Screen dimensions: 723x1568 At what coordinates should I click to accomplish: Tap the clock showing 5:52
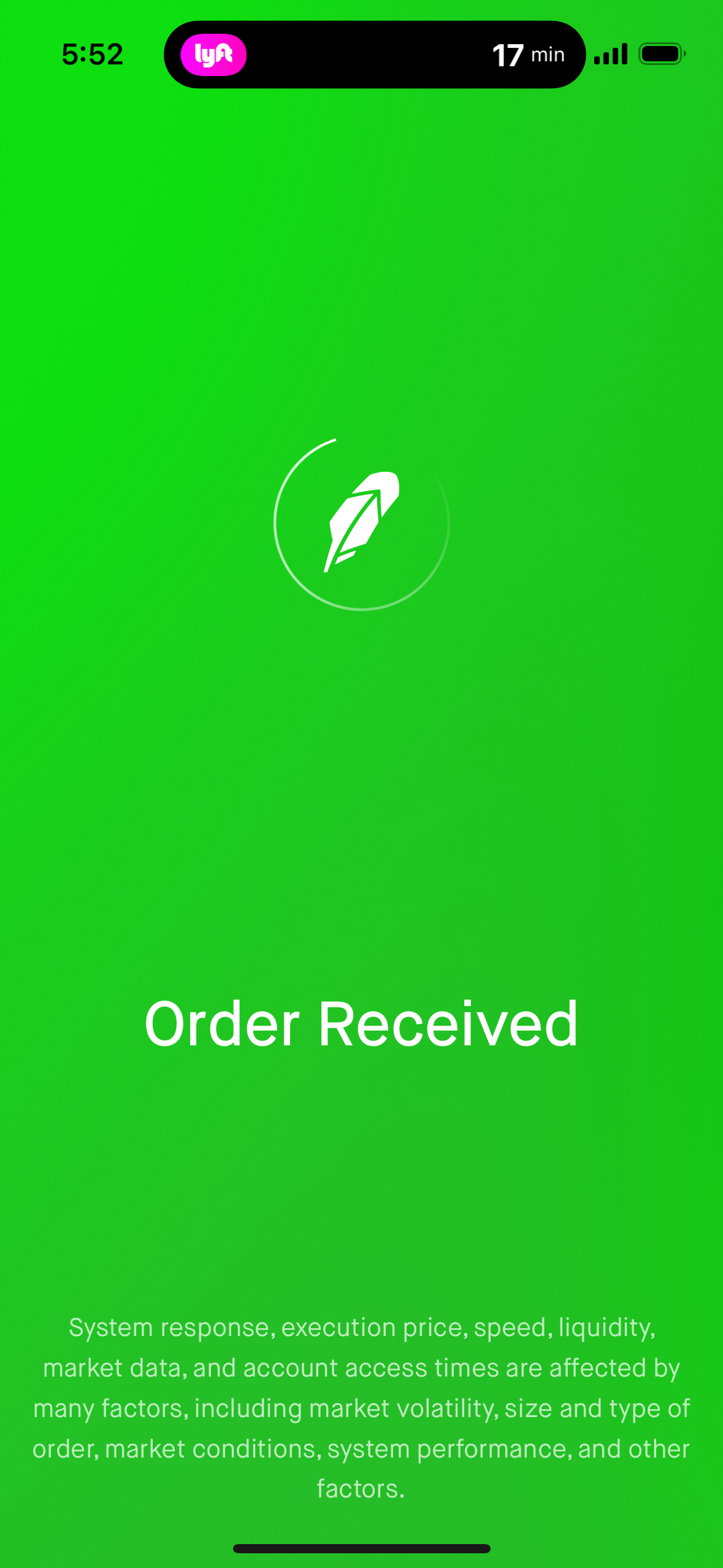pos(93,54)
